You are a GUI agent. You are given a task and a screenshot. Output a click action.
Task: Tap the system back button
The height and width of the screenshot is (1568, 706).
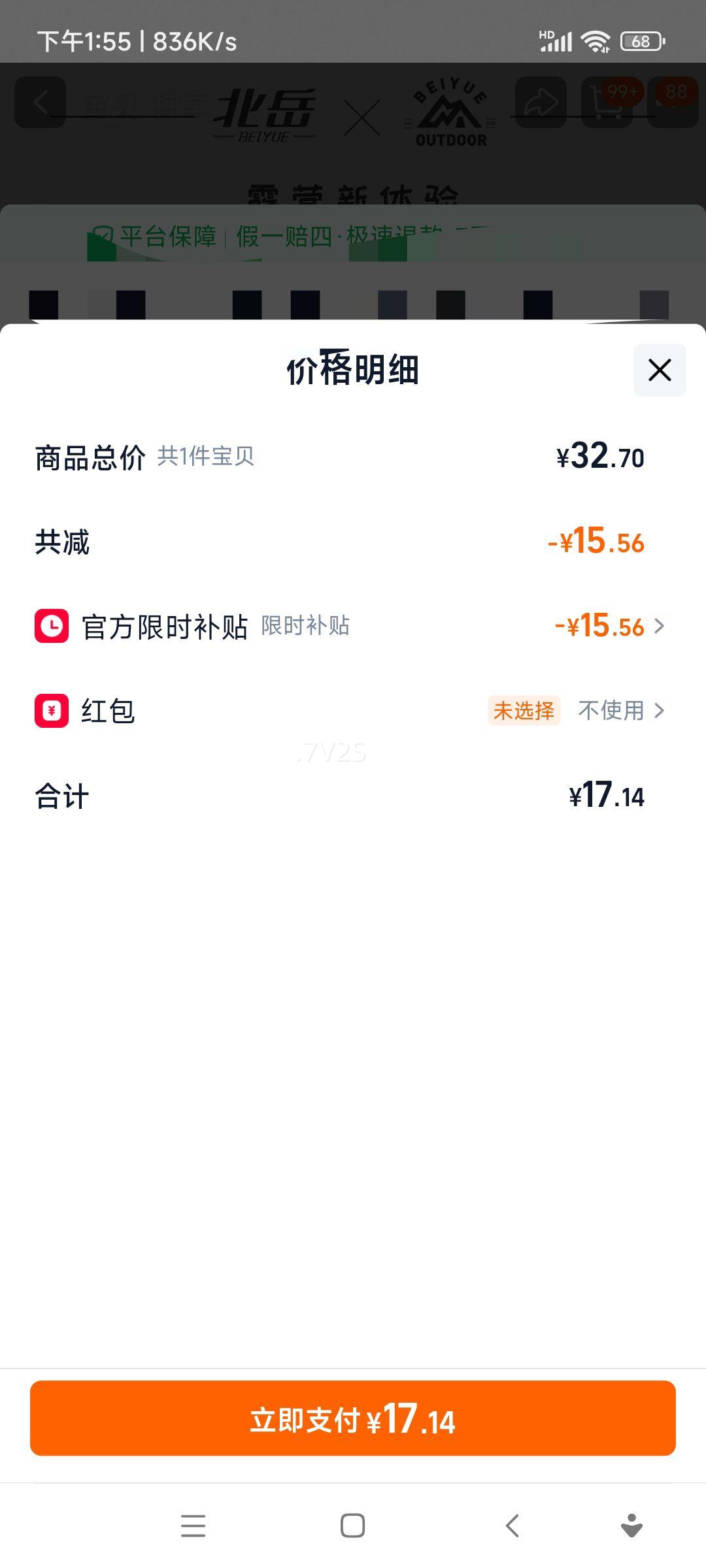tap(513, 1526)
